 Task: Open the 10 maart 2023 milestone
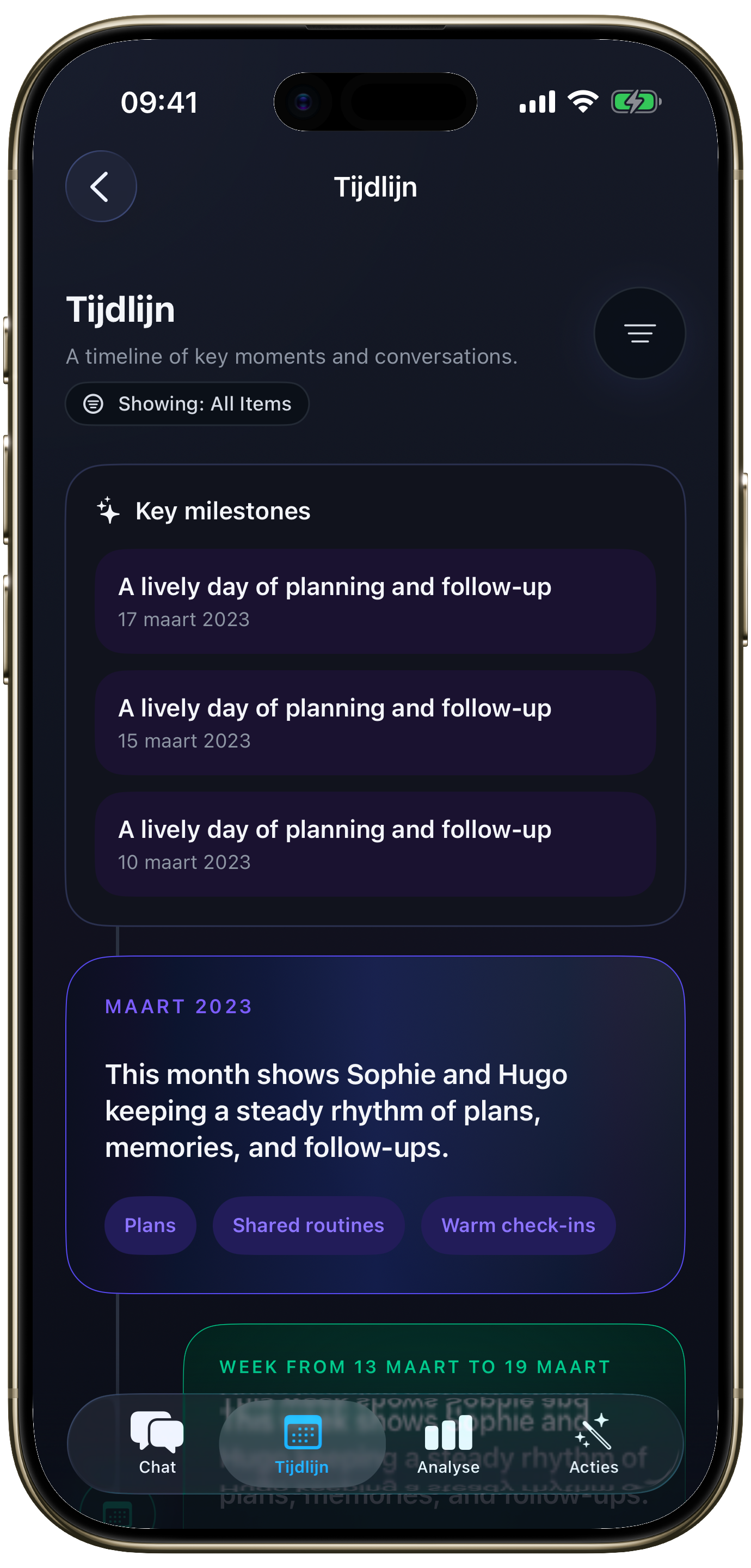pyautogui.click(x=375, y=844)
